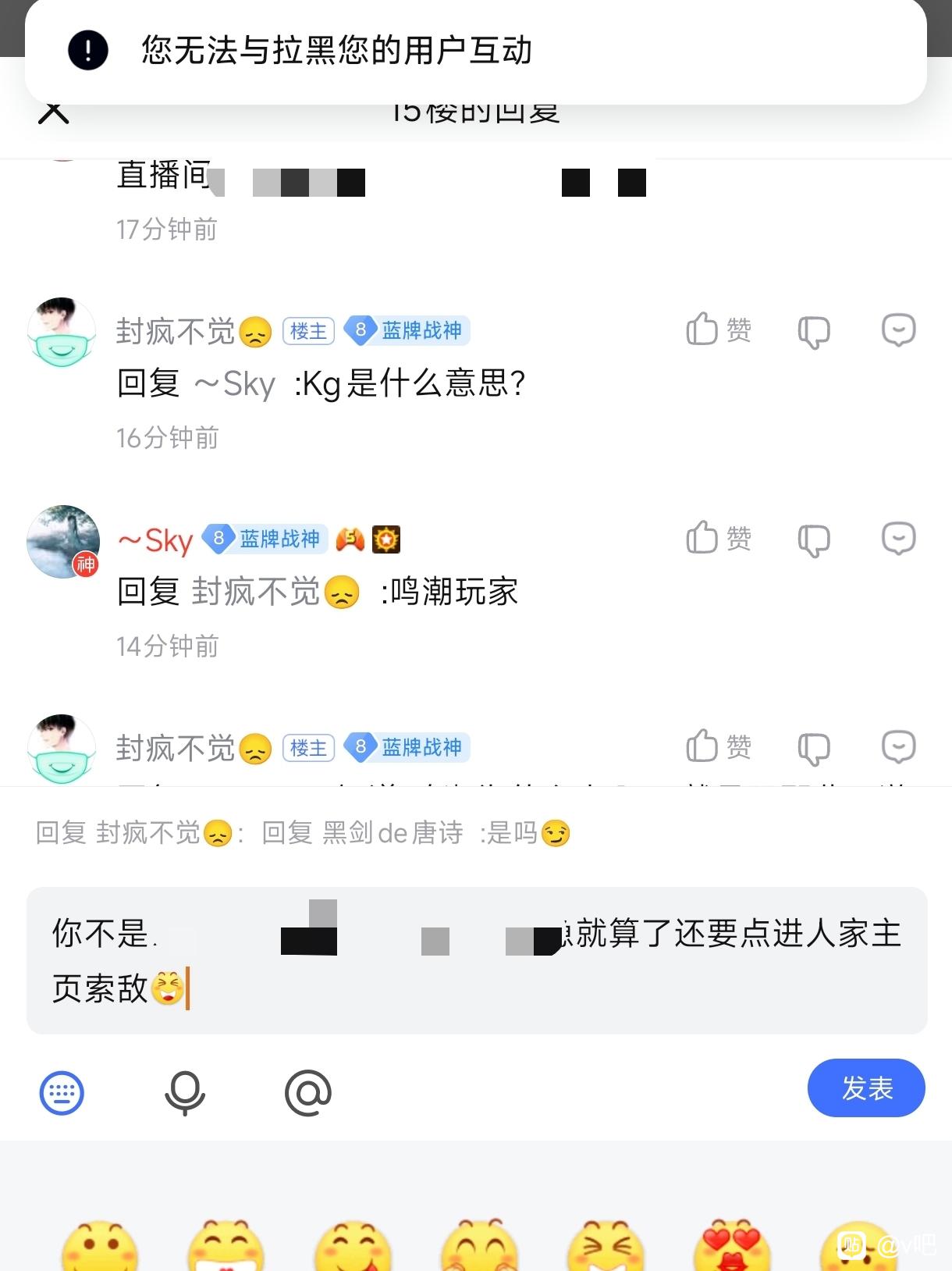The height and width of the screenshot is (1271, 952).
Task: Open ~Sky's profile avatar
Action: 62,541
